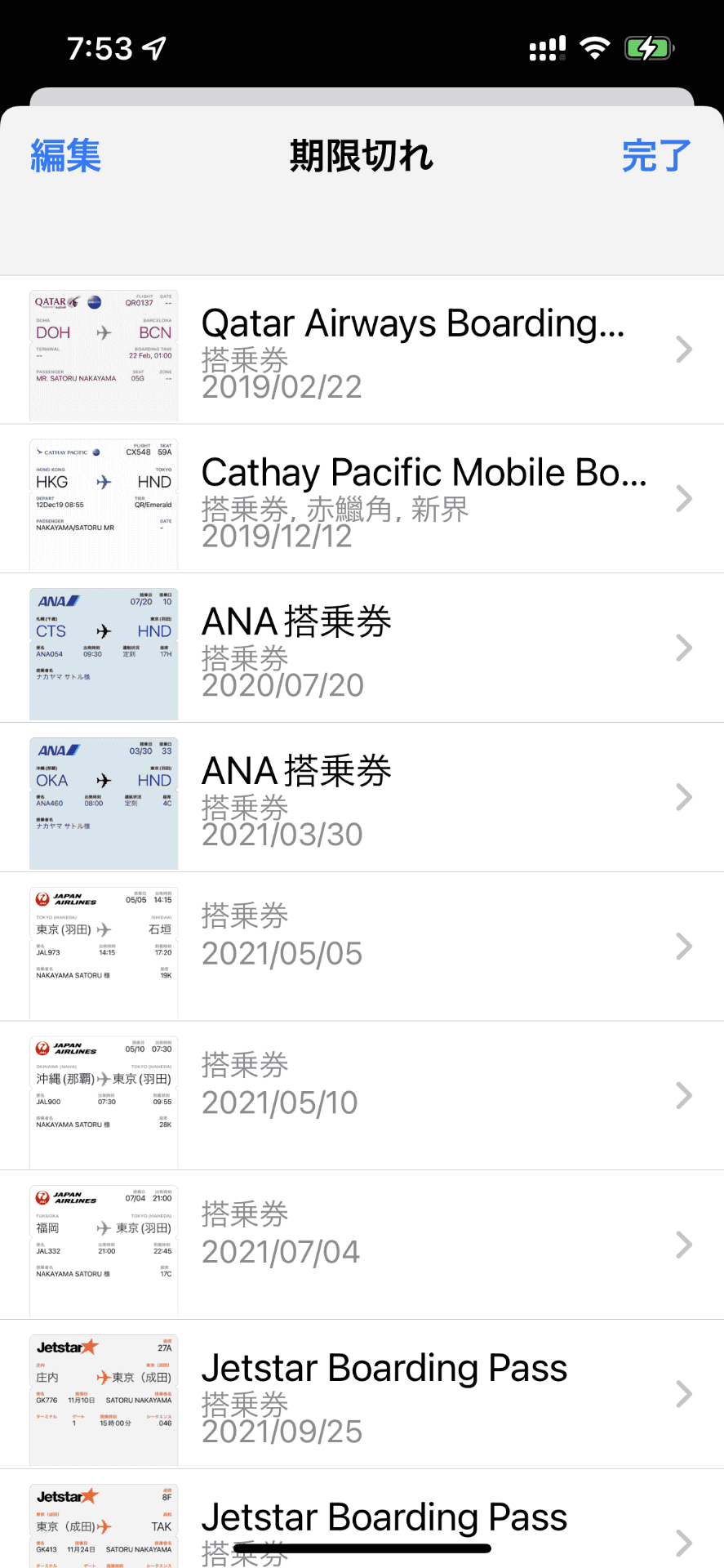This screenshot has height=1568, width=724.
Task: Select the JAL Okinawa to Tokyo pass image
Action: 103,1098
